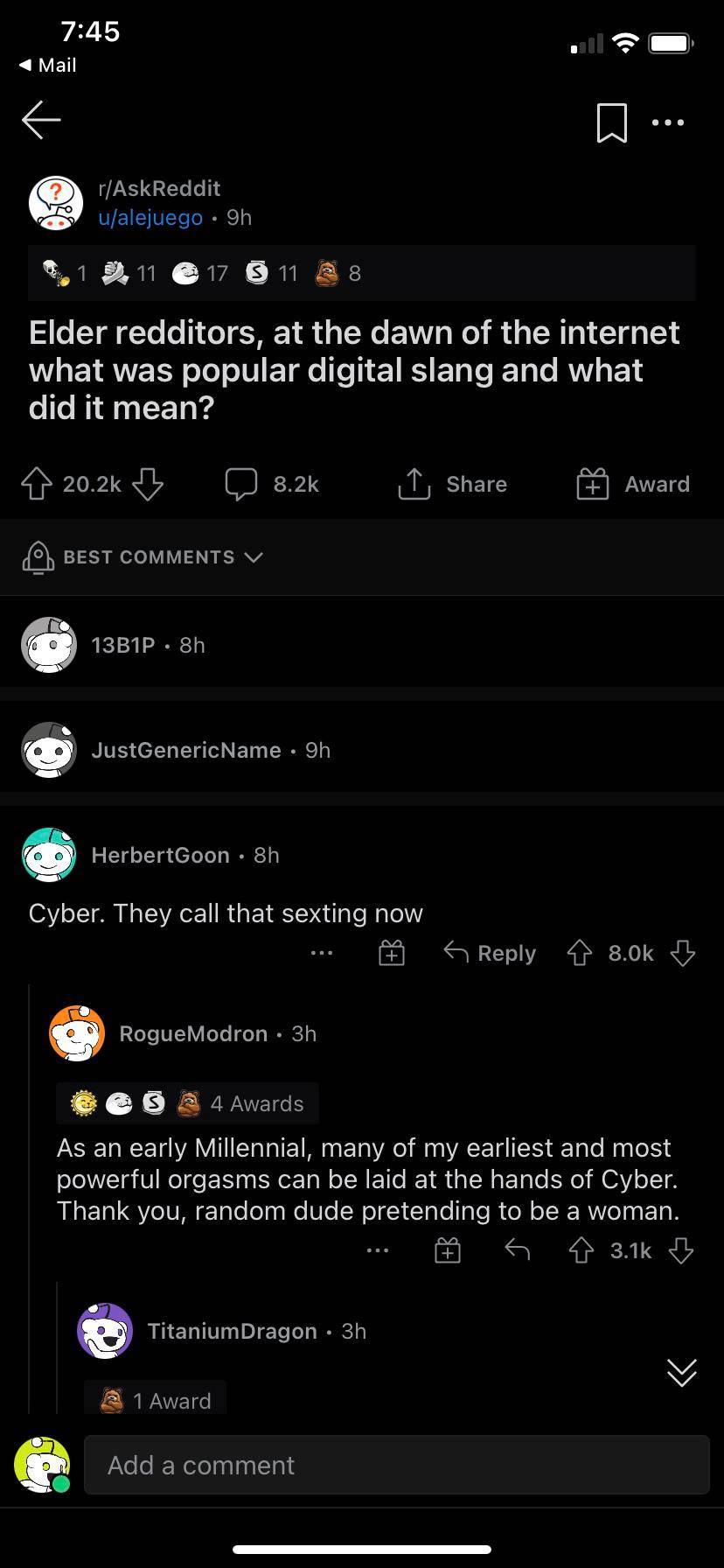Open u/alejuego's profile
This screenshot has height=1568, width=724.
[x=150, y=217]
